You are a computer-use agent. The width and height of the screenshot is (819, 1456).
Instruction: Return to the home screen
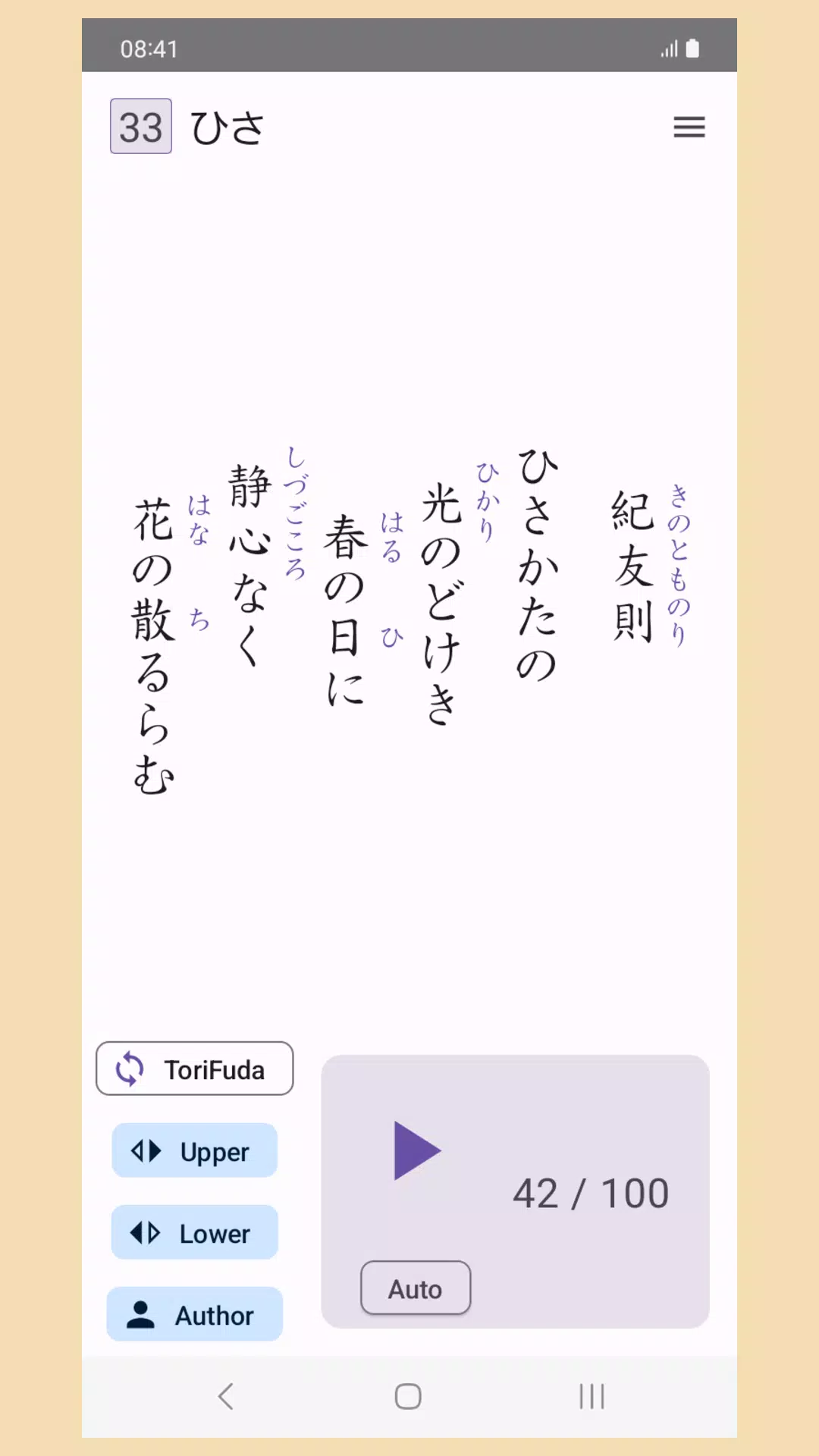(408, 1396)
